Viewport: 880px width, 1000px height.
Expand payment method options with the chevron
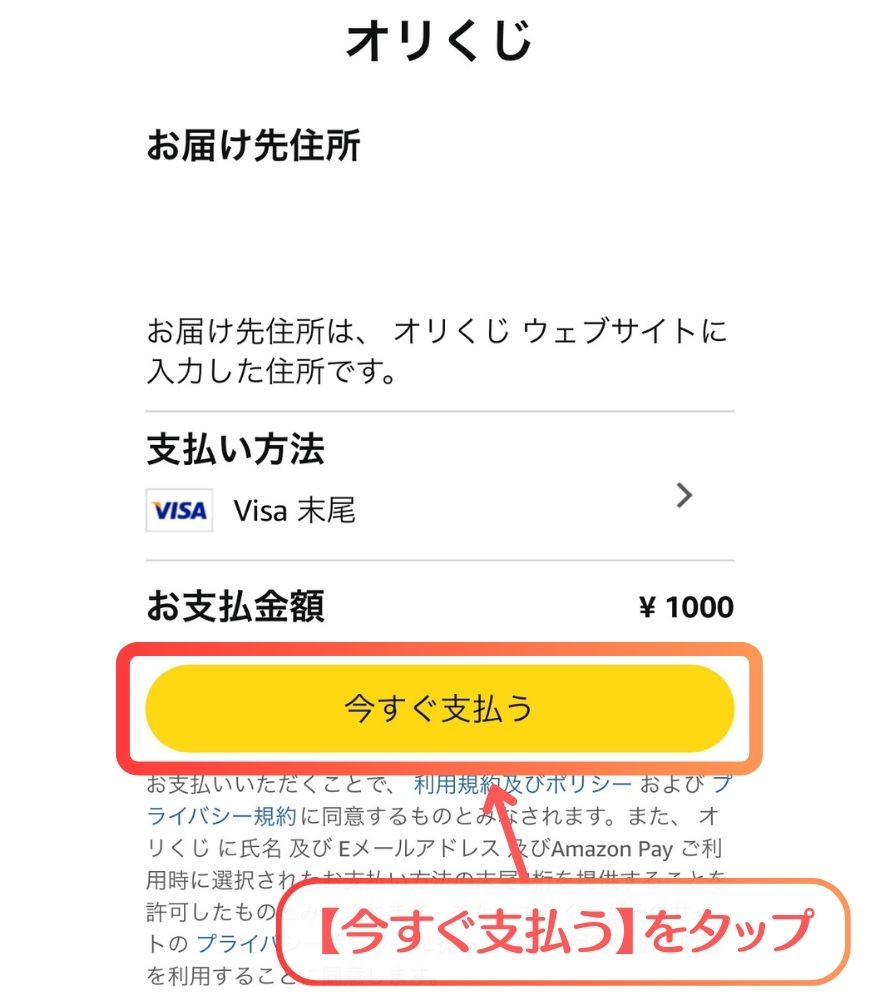click(x=684, y=495)
